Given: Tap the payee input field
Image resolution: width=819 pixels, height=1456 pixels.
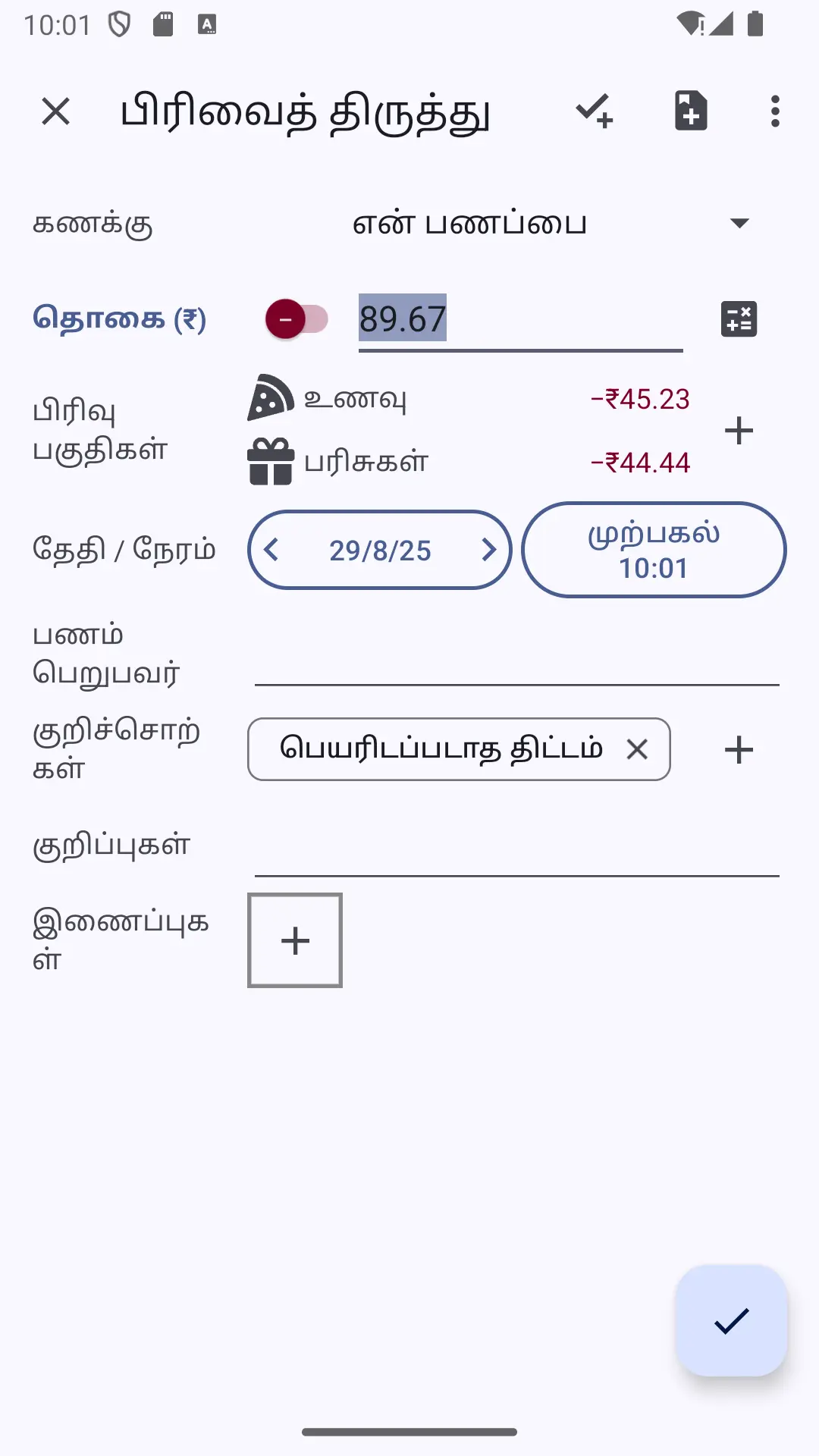Looking at the screenshot, I should 517,657.
